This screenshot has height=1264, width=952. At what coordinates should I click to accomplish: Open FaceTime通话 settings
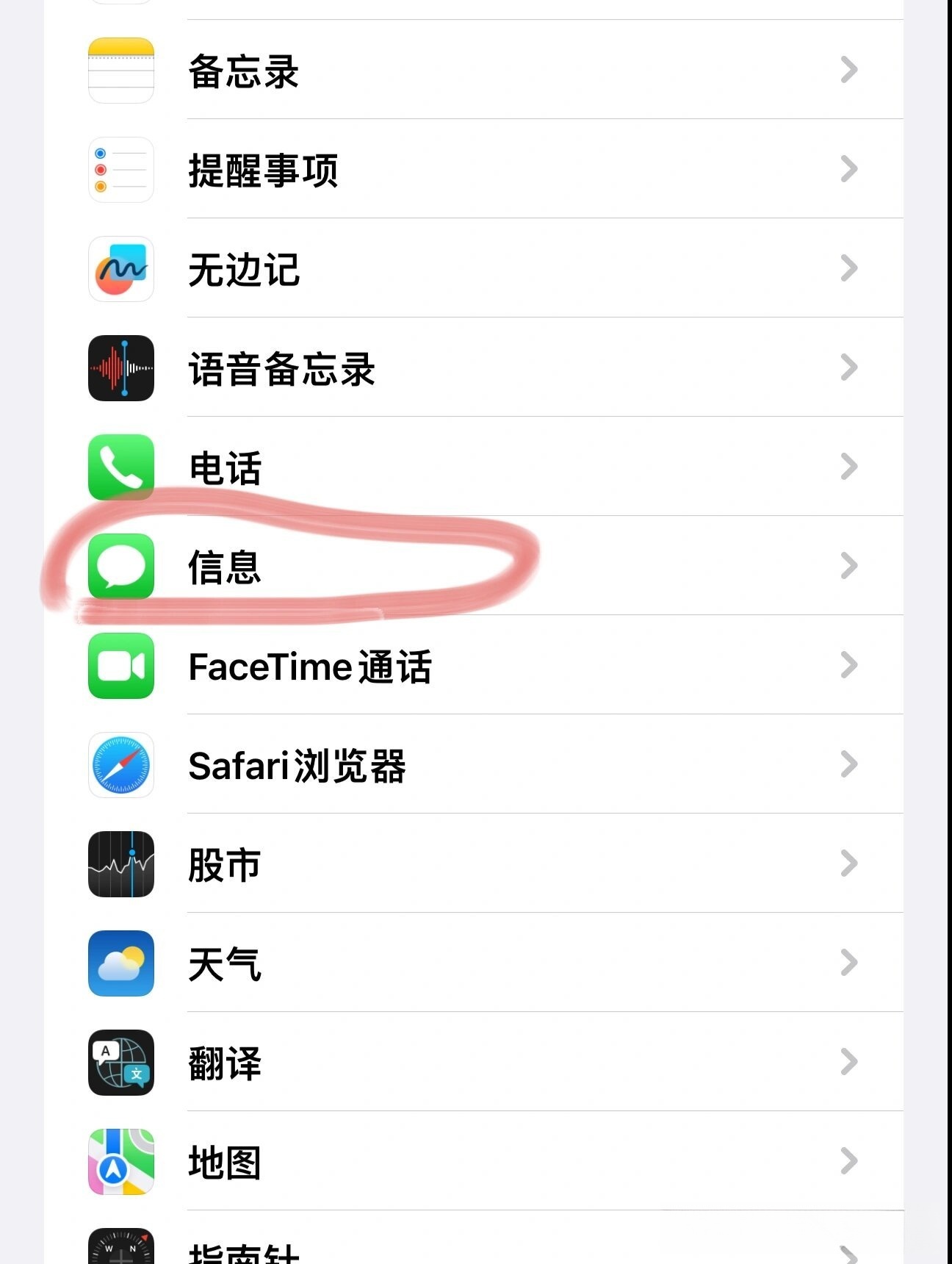[470, 666]
